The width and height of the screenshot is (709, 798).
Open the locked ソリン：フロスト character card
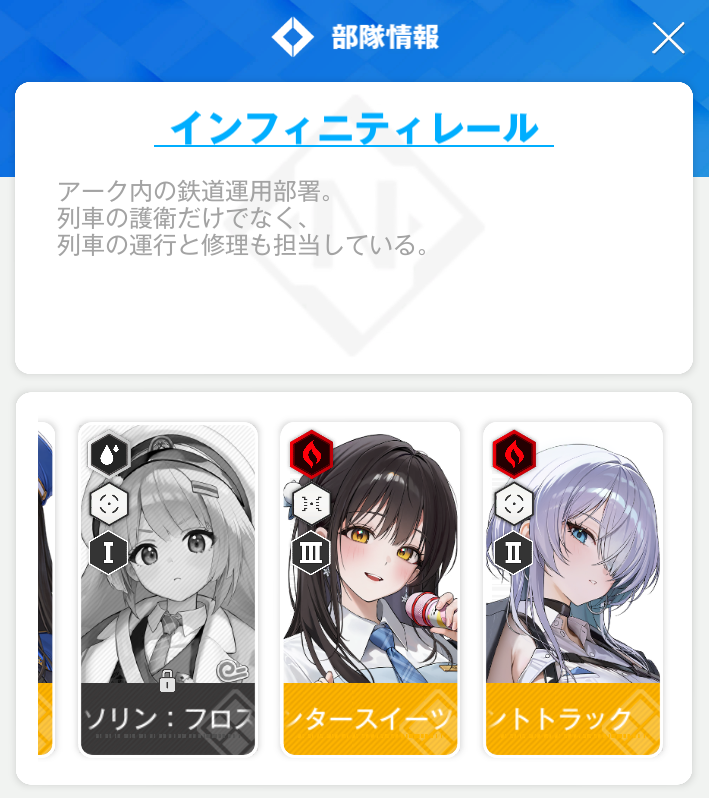pyautogui.click(x=167, y=590)
